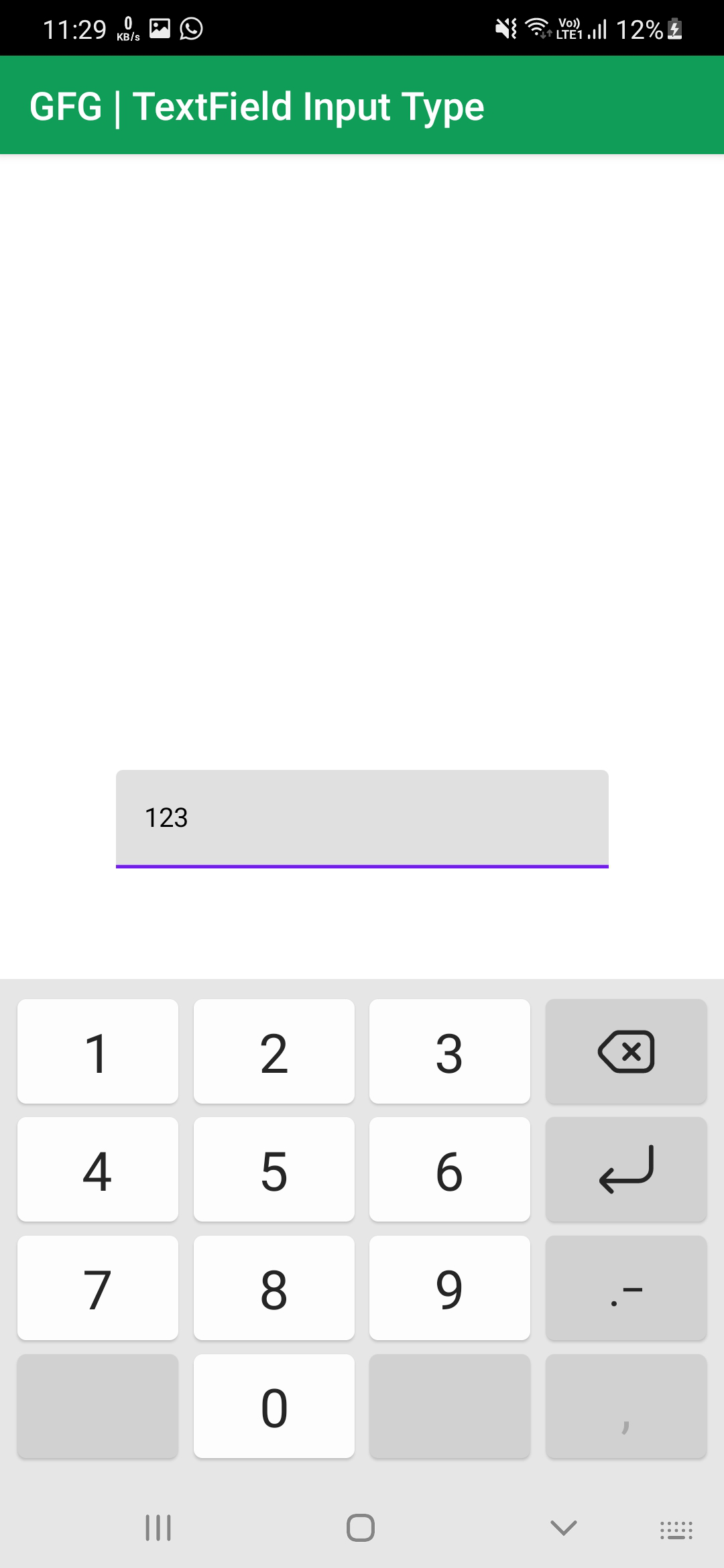Tap the 7 key
The width and height of the screenshot is (724, 1568).
(x=98, y=1288)
